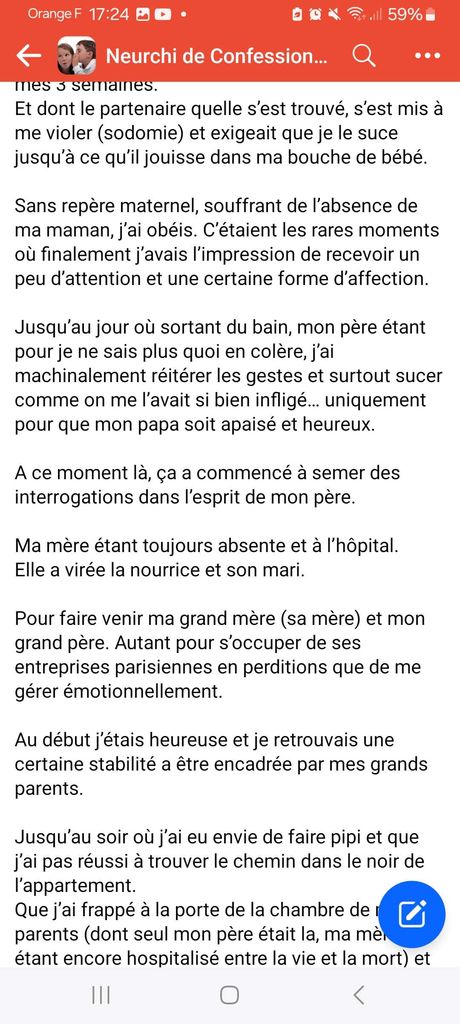Open recent apps from navigation bar
Viewport: 460px width, 1024px height.
pos(101,995)
